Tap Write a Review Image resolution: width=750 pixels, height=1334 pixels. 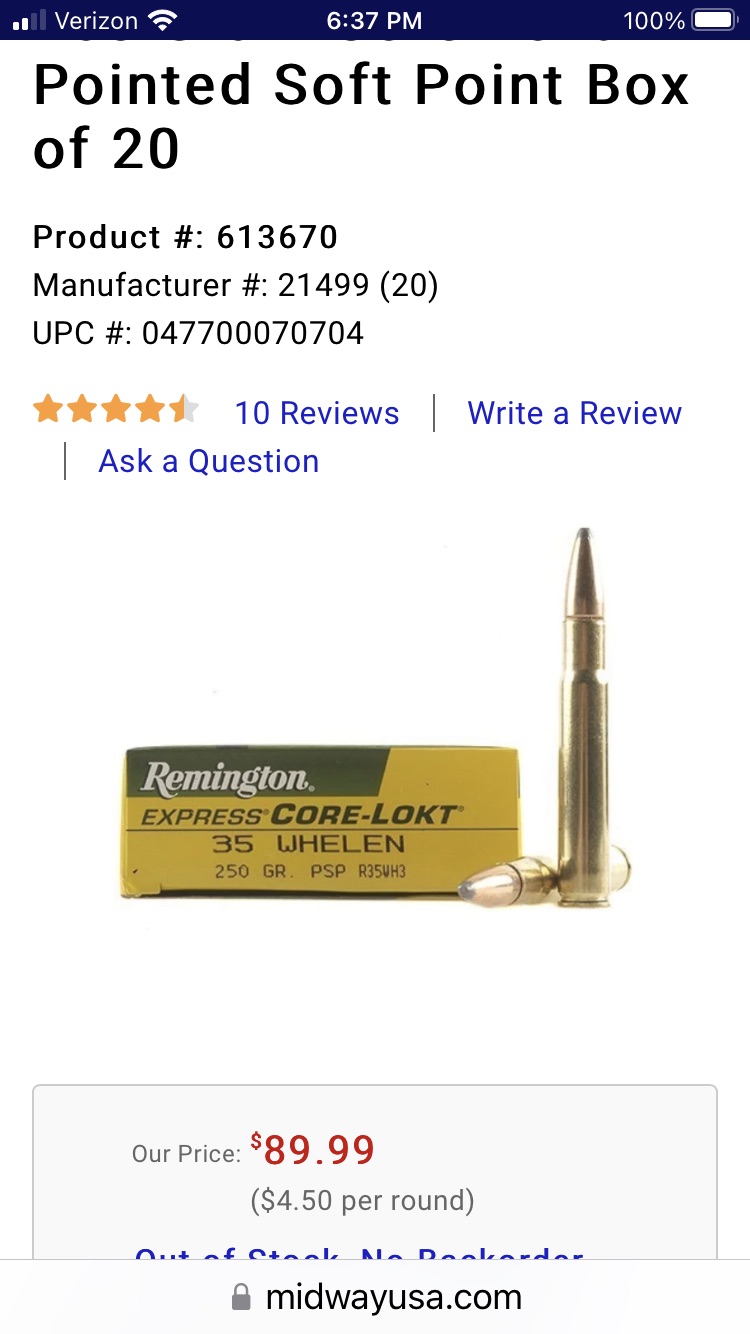tap(574, 413)
